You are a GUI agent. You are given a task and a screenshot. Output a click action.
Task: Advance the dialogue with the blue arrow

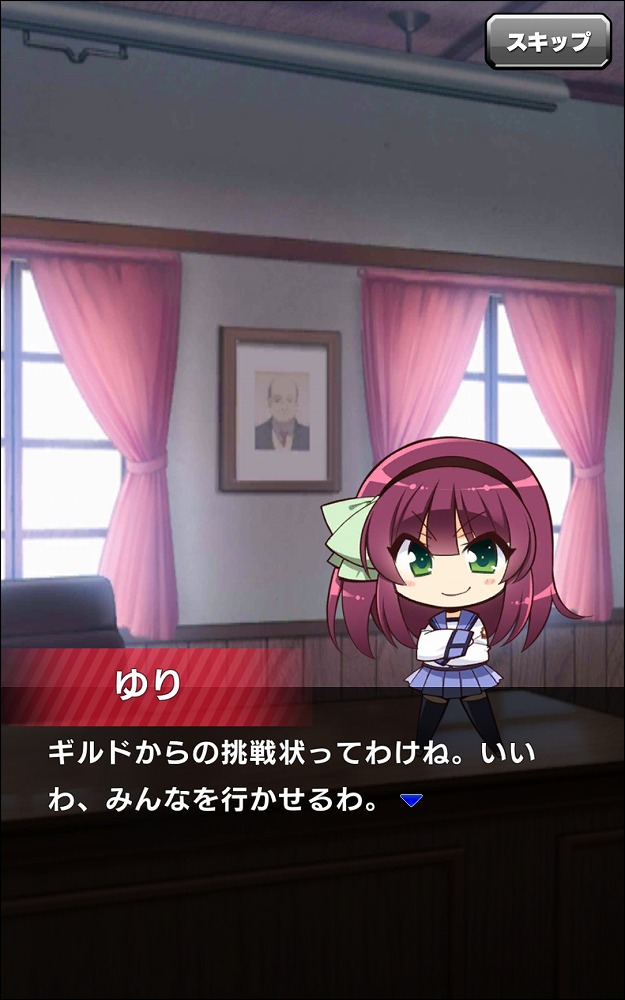(411, 800)
